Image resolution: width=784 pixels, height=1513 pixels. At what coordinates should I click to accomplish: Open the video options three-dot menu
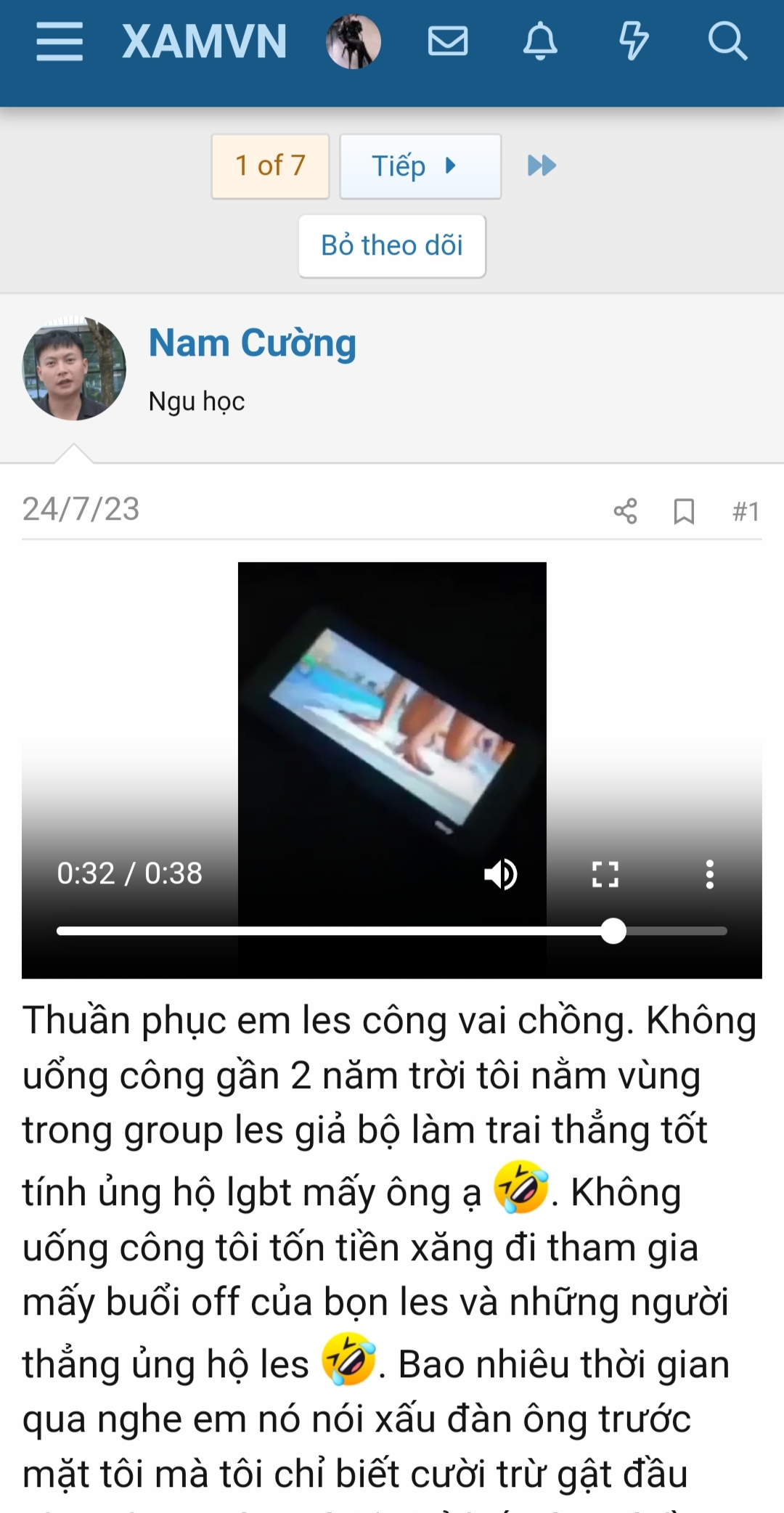[x=709, y=874]
